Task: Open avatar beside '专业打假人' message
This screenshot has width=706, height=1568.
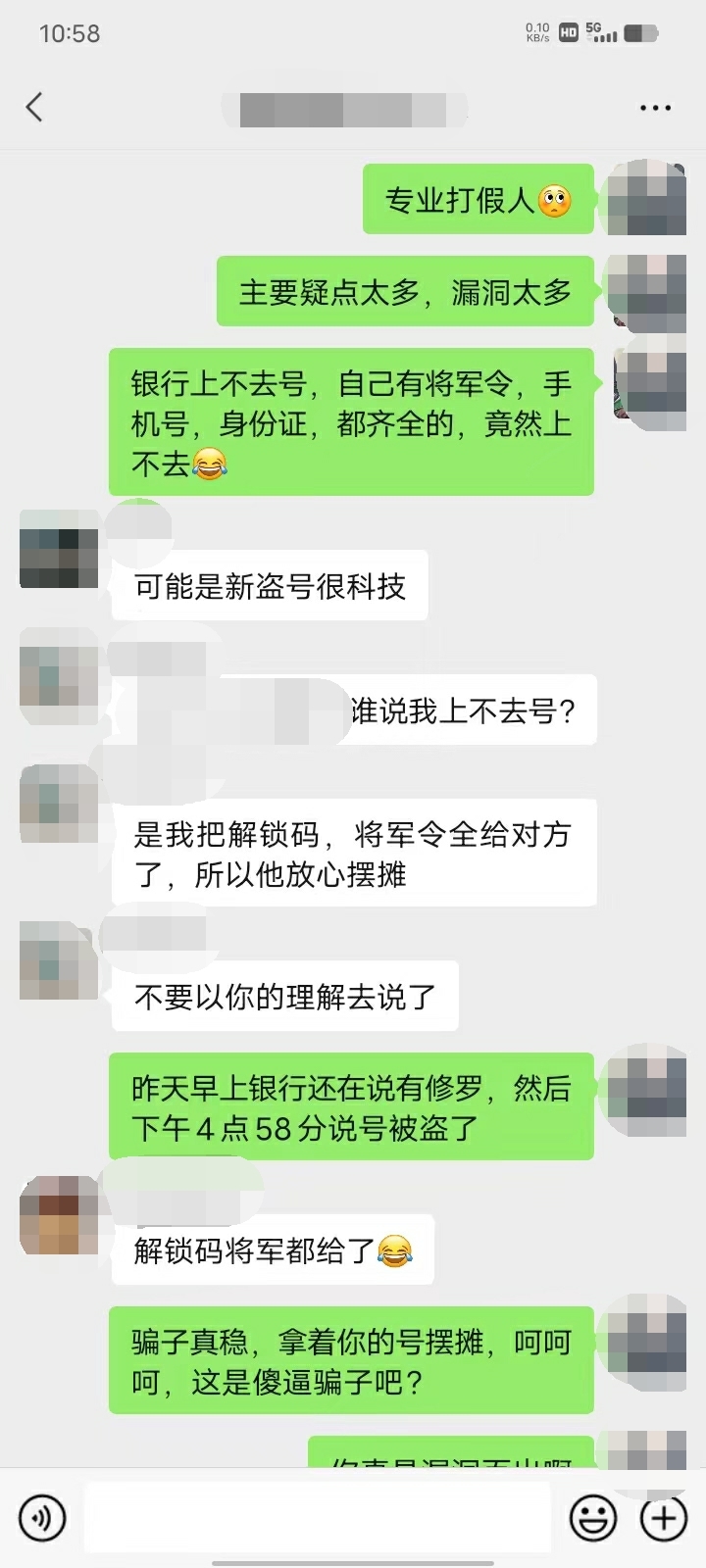Action: (646, 199)
